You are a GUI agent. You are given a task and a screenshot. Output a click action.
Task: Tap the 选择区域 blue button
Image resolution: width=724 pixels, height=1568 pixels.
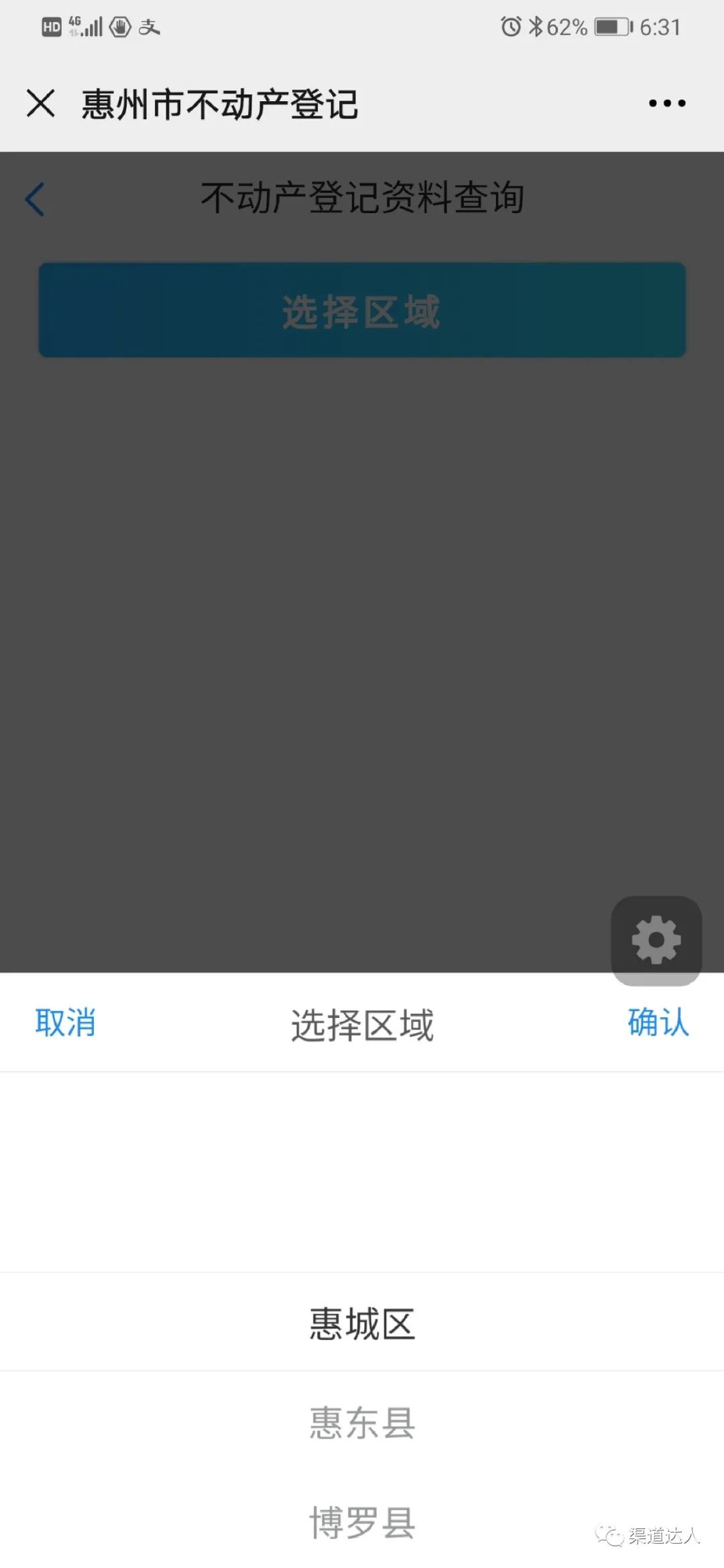(x=362, y=310)
